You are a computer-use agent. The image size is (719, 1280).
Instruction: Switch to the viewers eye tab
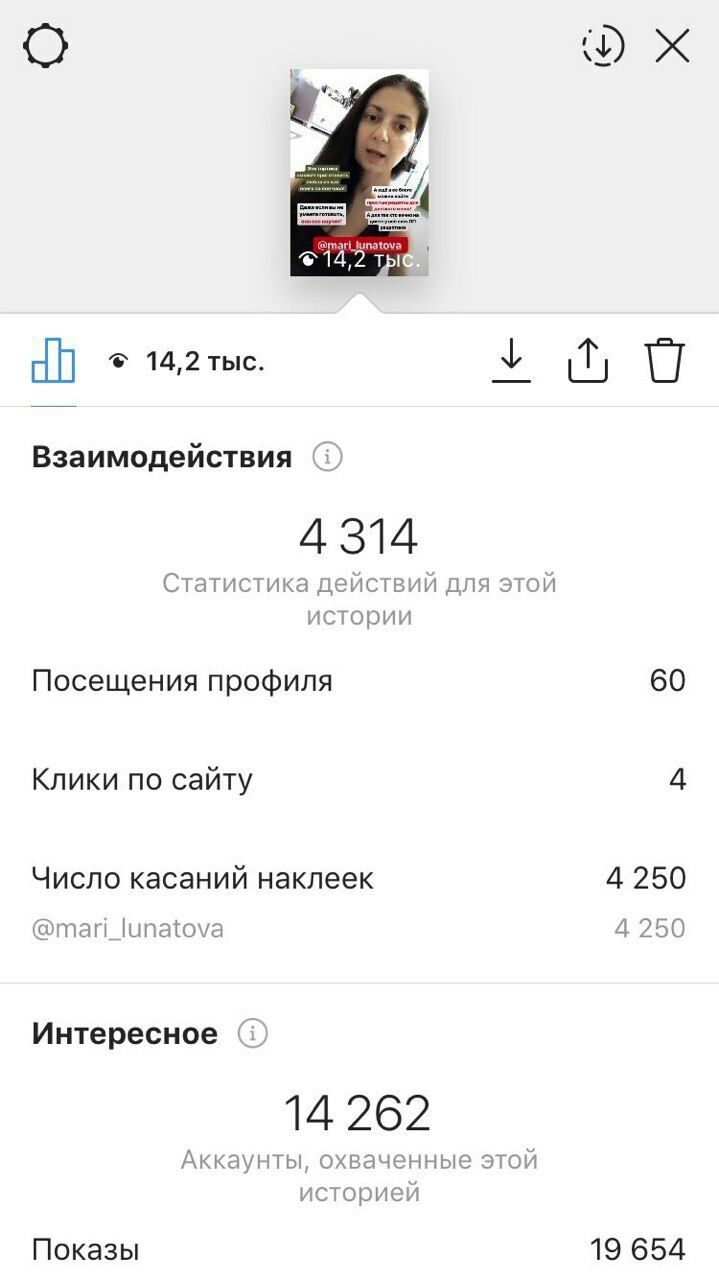pos(186,361)
